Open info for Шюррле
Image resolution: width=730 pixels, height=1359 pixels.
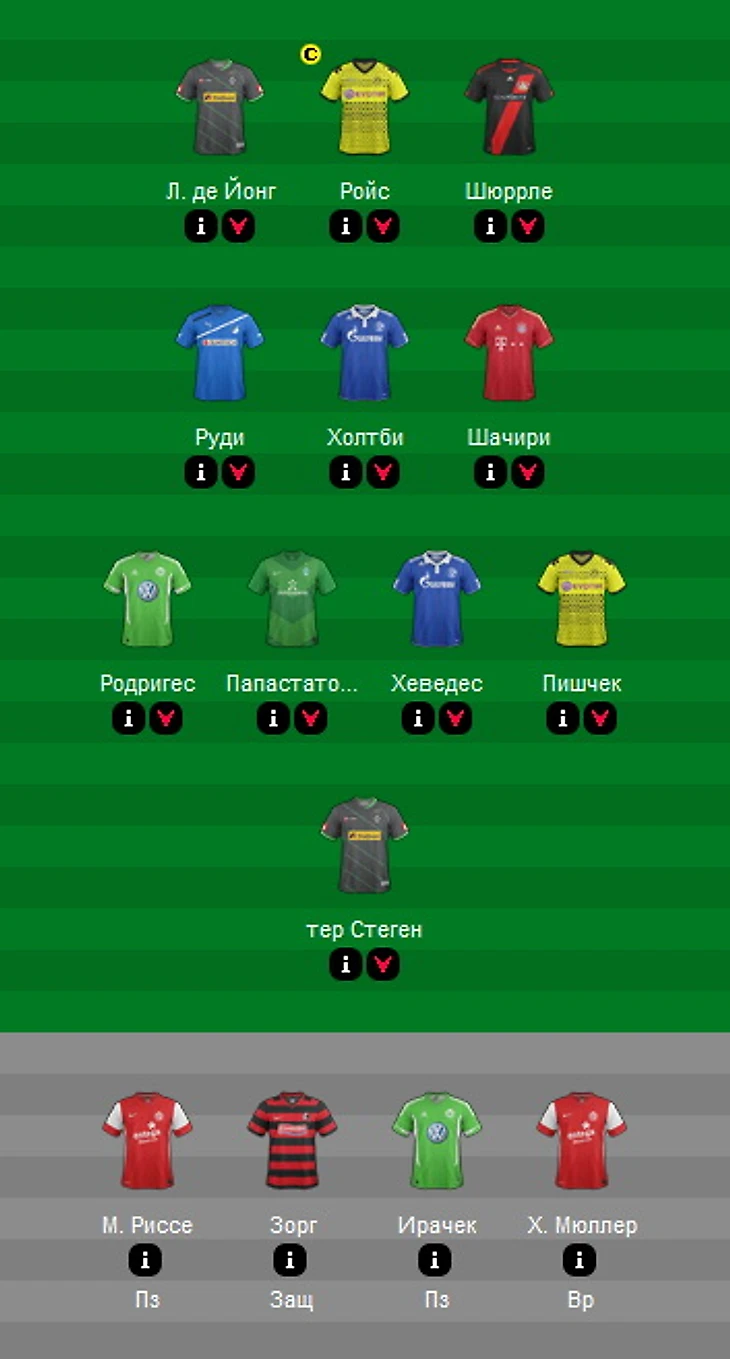(x=490, y=227)
